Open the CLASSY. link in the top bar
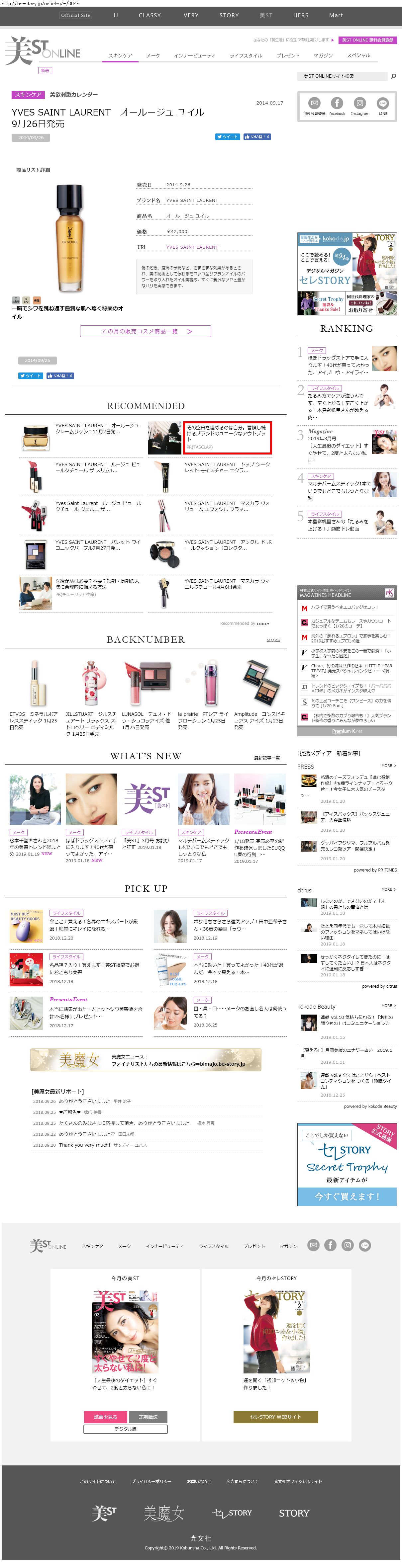Screen dimensions: 402x1568 151,15
